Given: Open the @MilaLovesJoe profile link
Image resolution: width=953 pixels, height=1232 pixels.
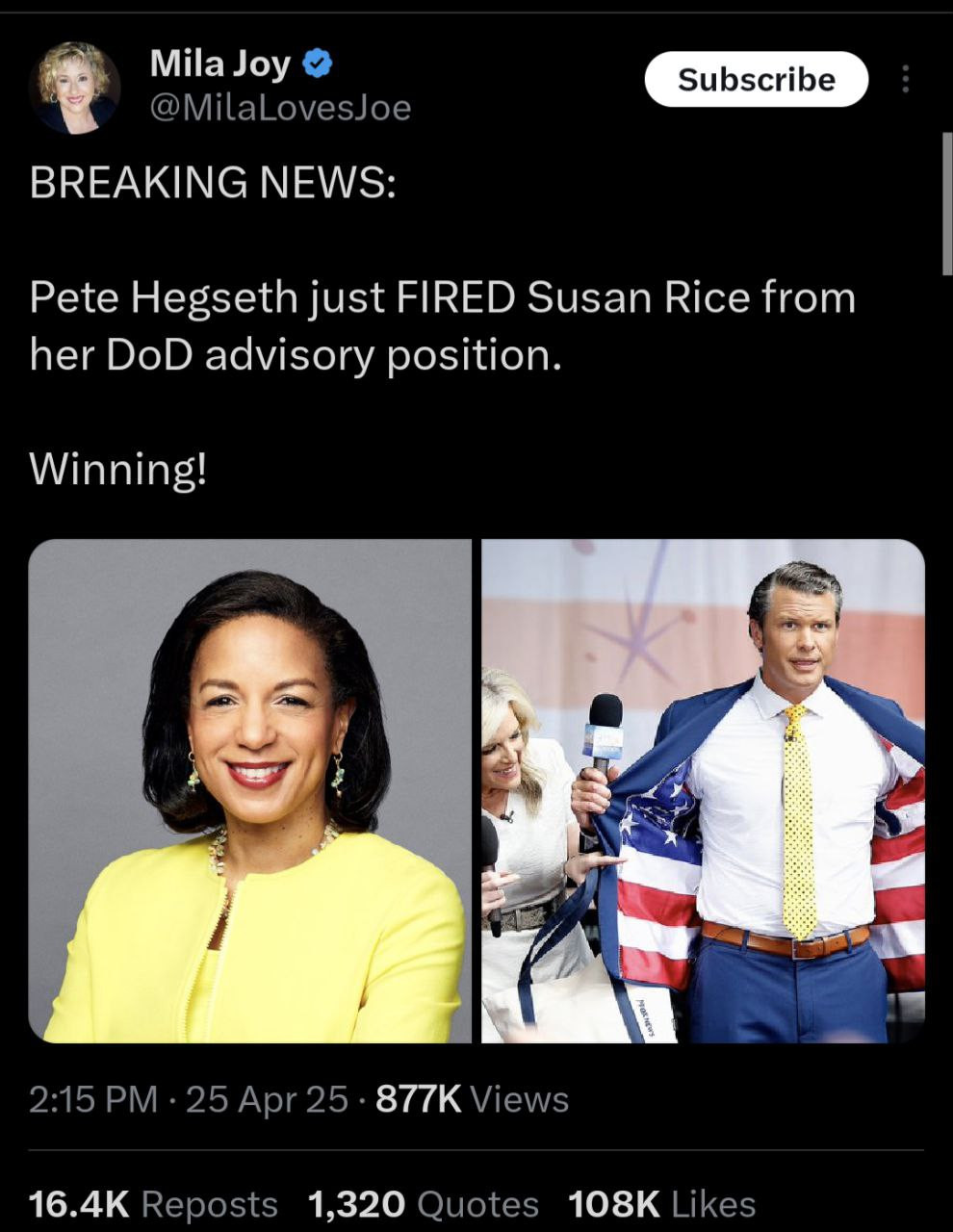Looking at the screenshot, I should point(280,107).
